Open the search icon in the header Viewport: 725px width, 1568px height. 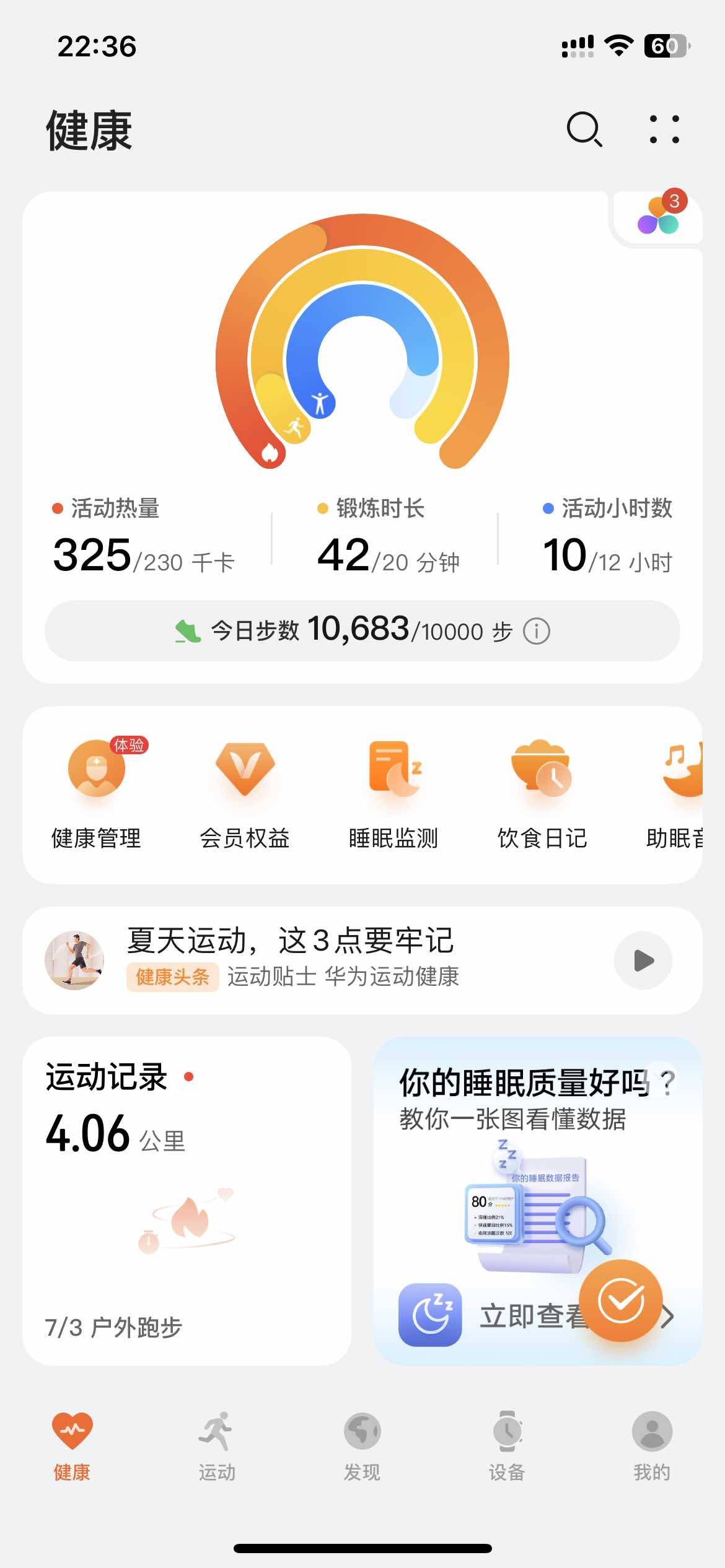pos(584,129)
